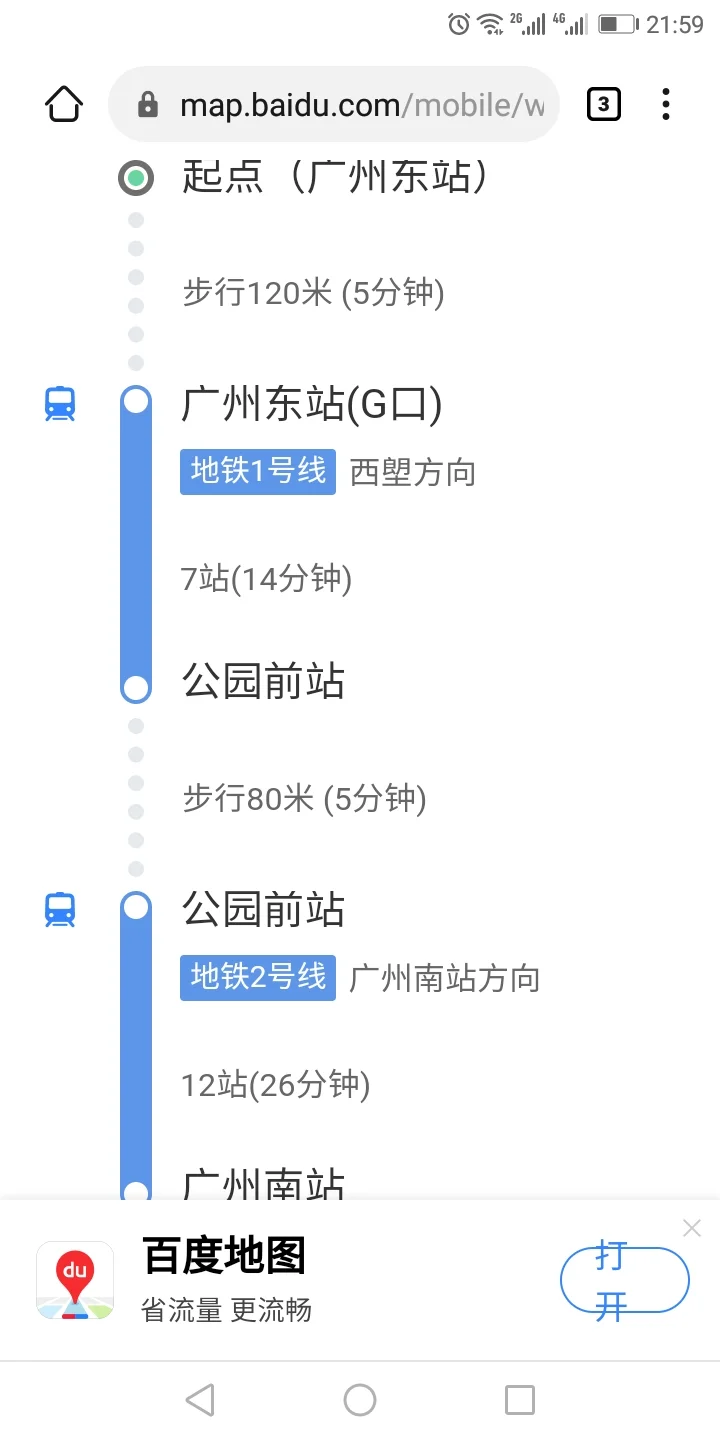Click the padlock icon in the address bar
The height and width of the screenshot is (1440, 720).
[150, 104]
